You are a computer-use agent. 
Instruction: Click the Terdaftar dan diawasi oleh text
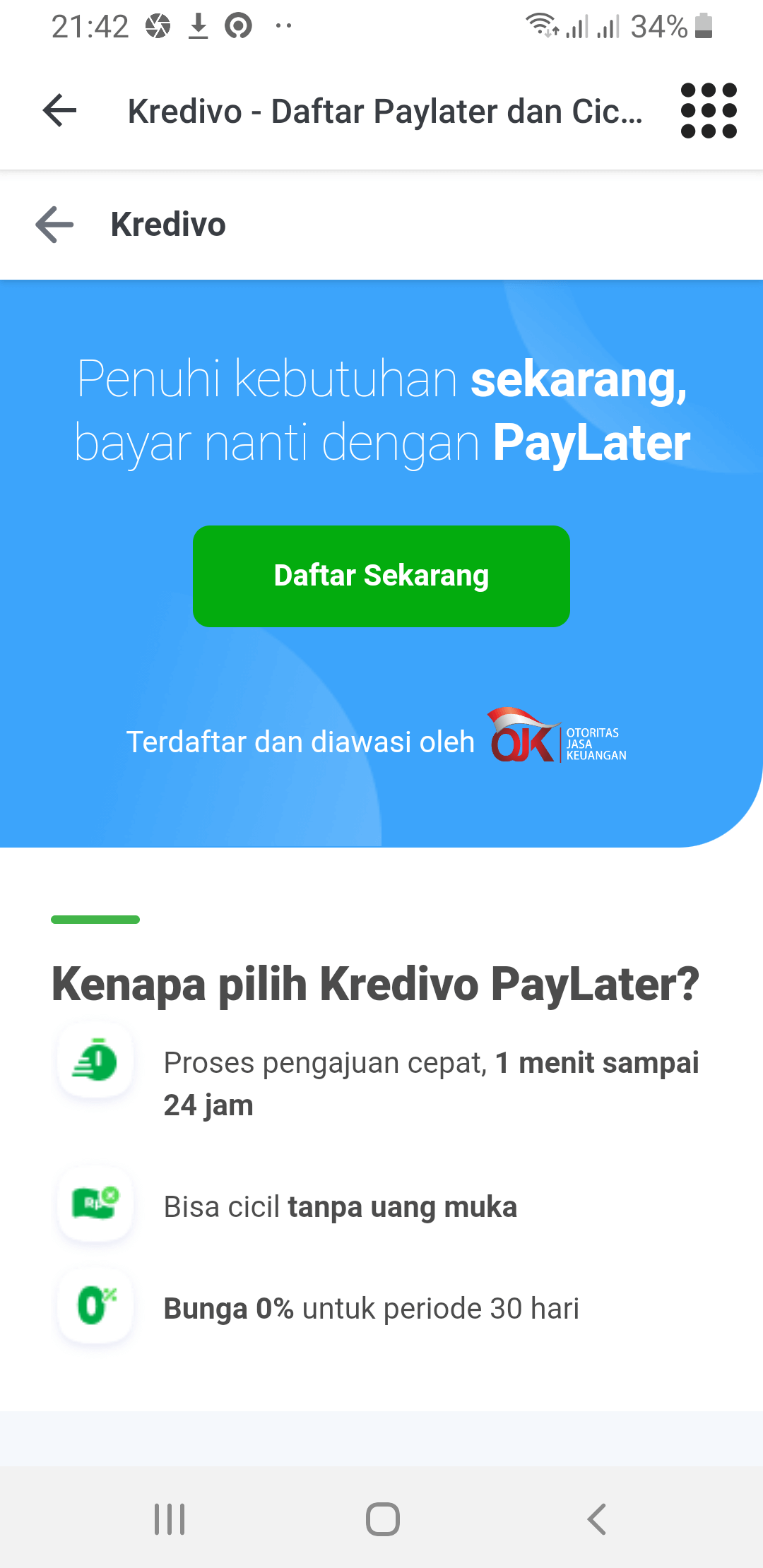click(300, 741)
